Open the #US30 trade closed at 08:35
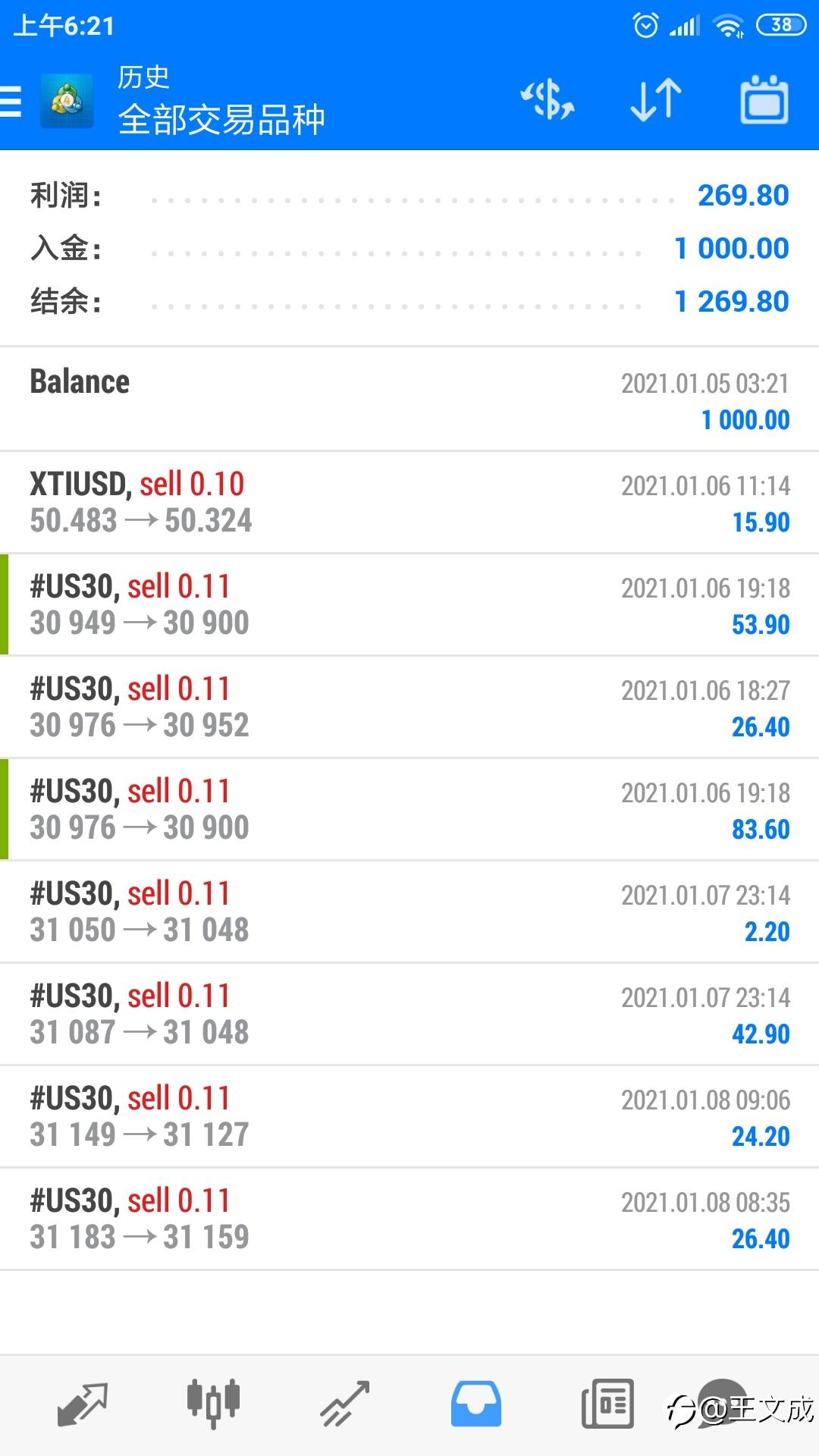This screenshot has height=1456, width=819. (409, 1219)
